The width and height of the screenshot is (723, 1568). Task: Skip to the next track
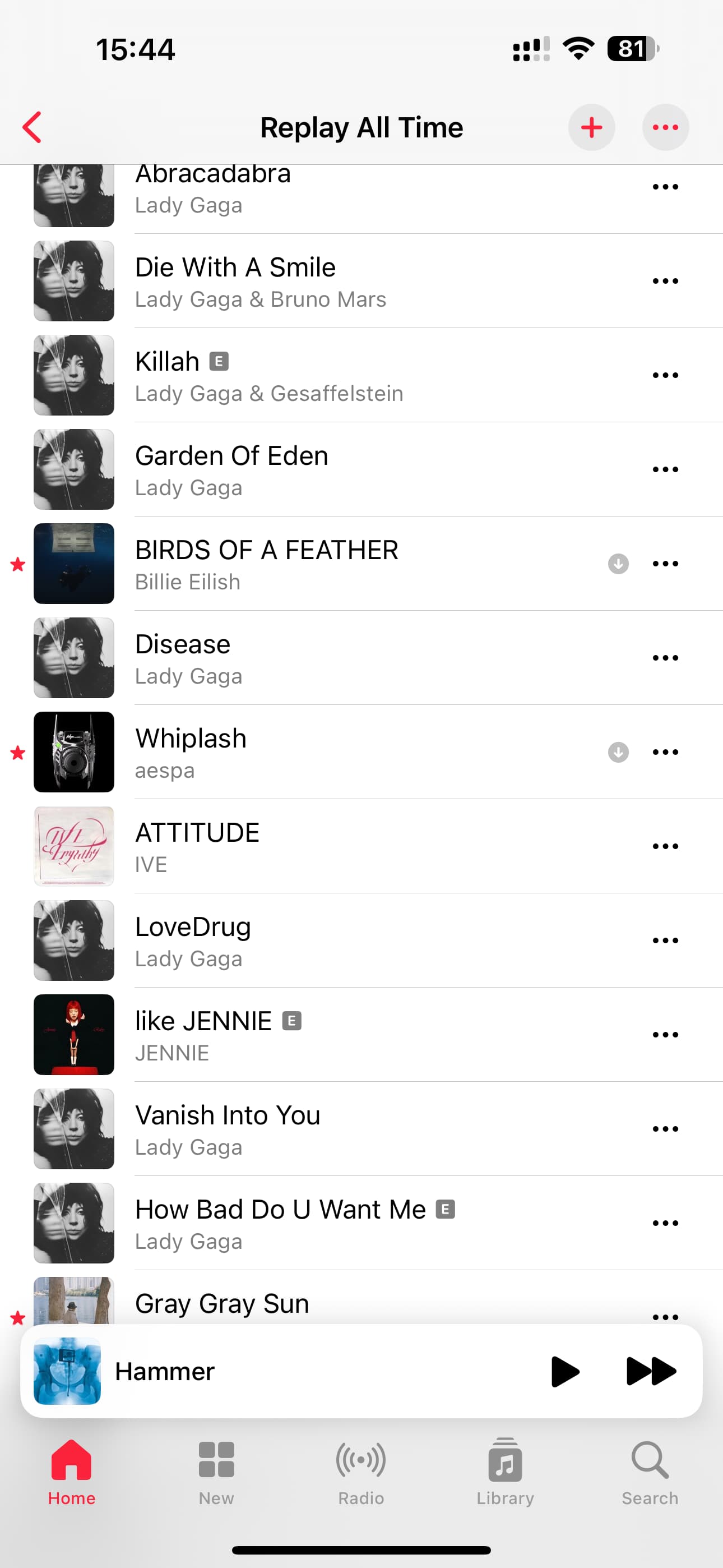pos(651,1371)
